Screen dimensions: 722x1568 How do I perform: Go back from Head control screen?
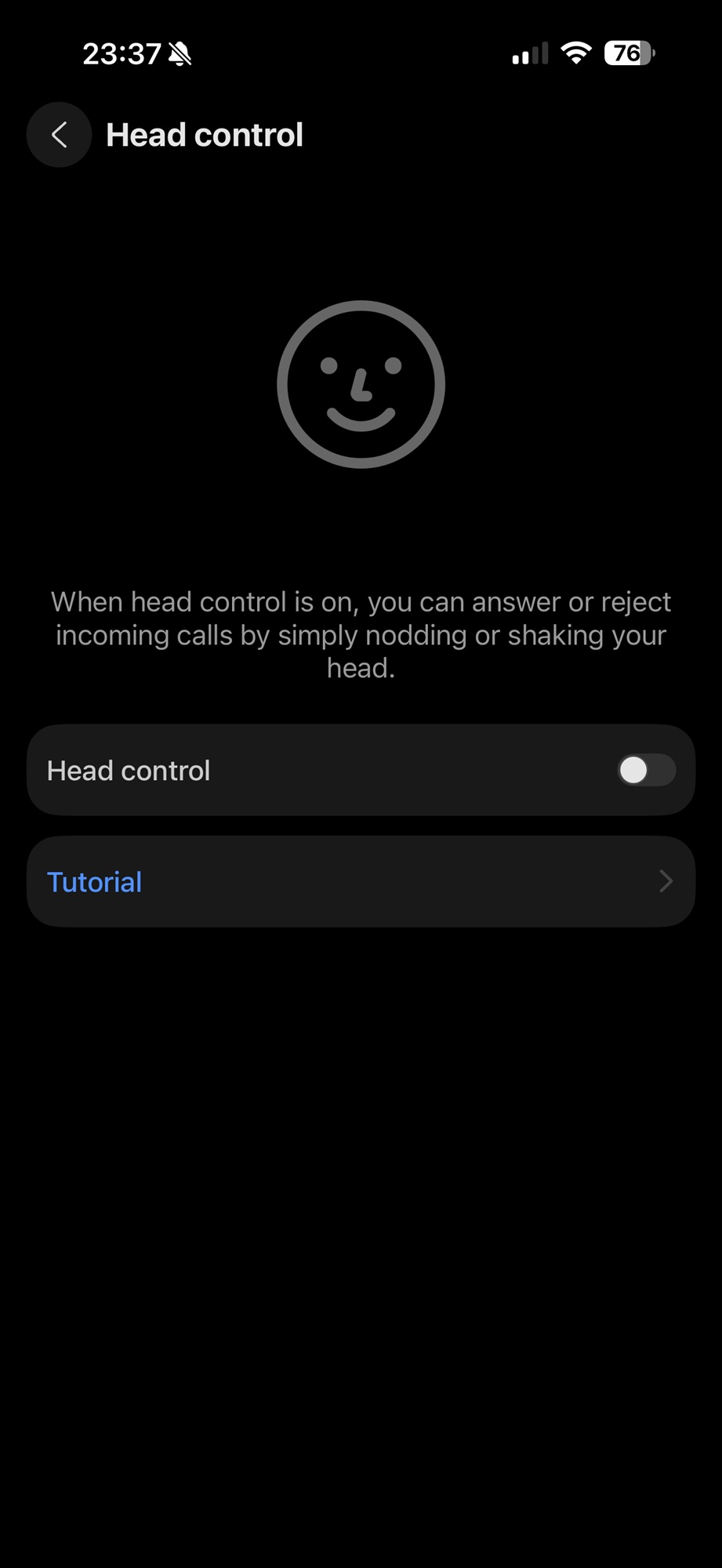click(x=59, y=135)
